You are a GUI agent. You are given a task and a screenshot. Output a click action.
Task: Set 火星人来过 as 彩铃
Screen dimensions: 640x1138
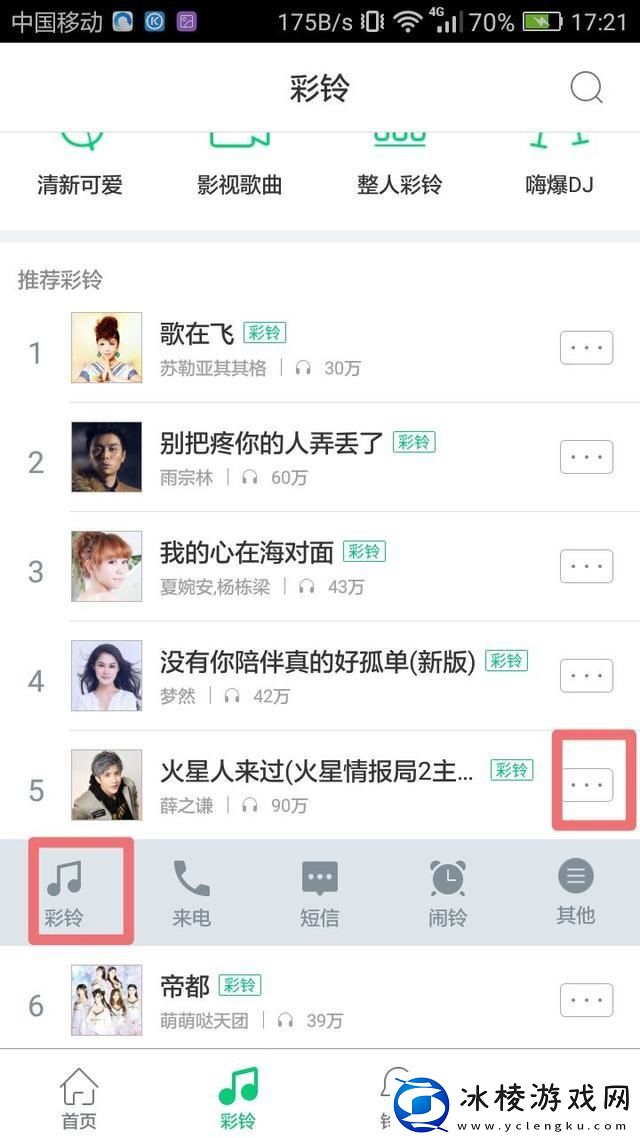[64, 892]
